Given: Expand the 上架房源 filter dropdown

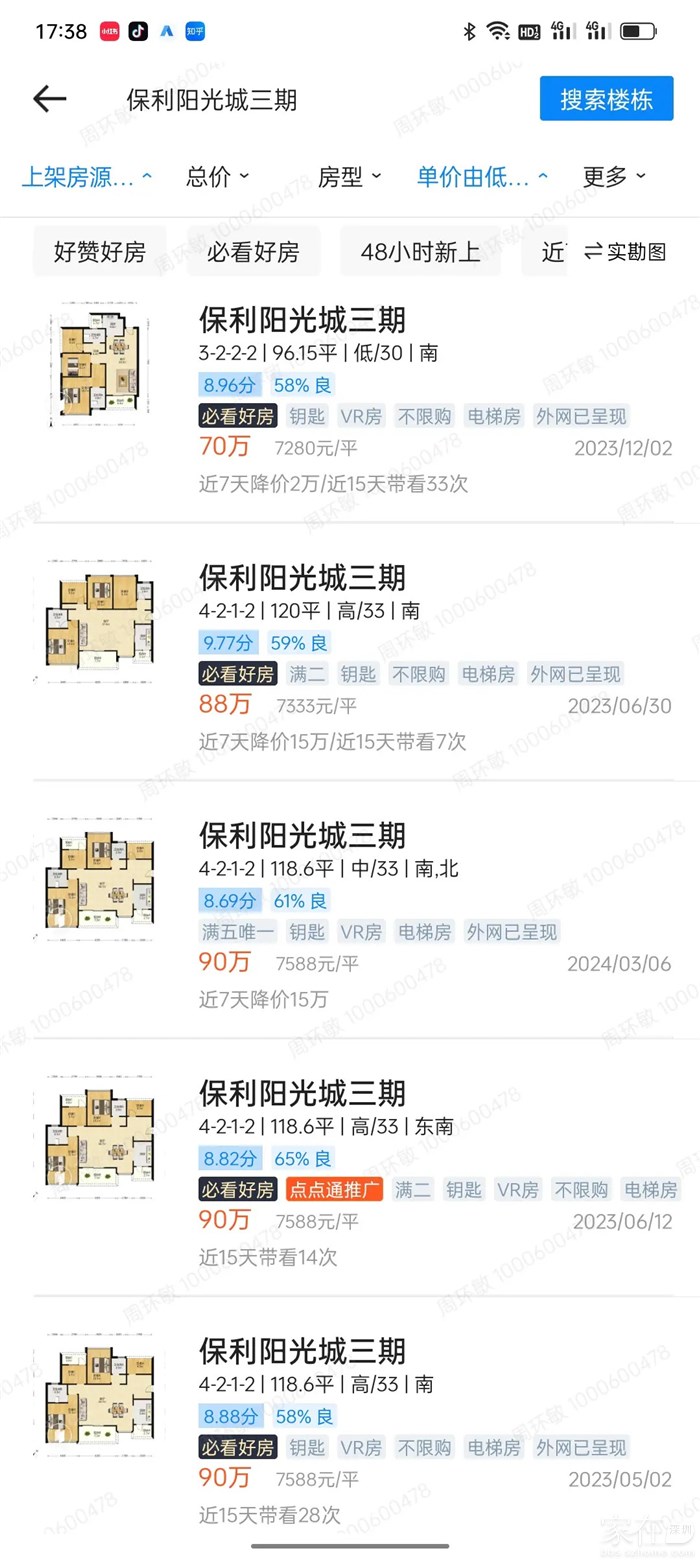Looking at the screenshot, I should [87, 178].
